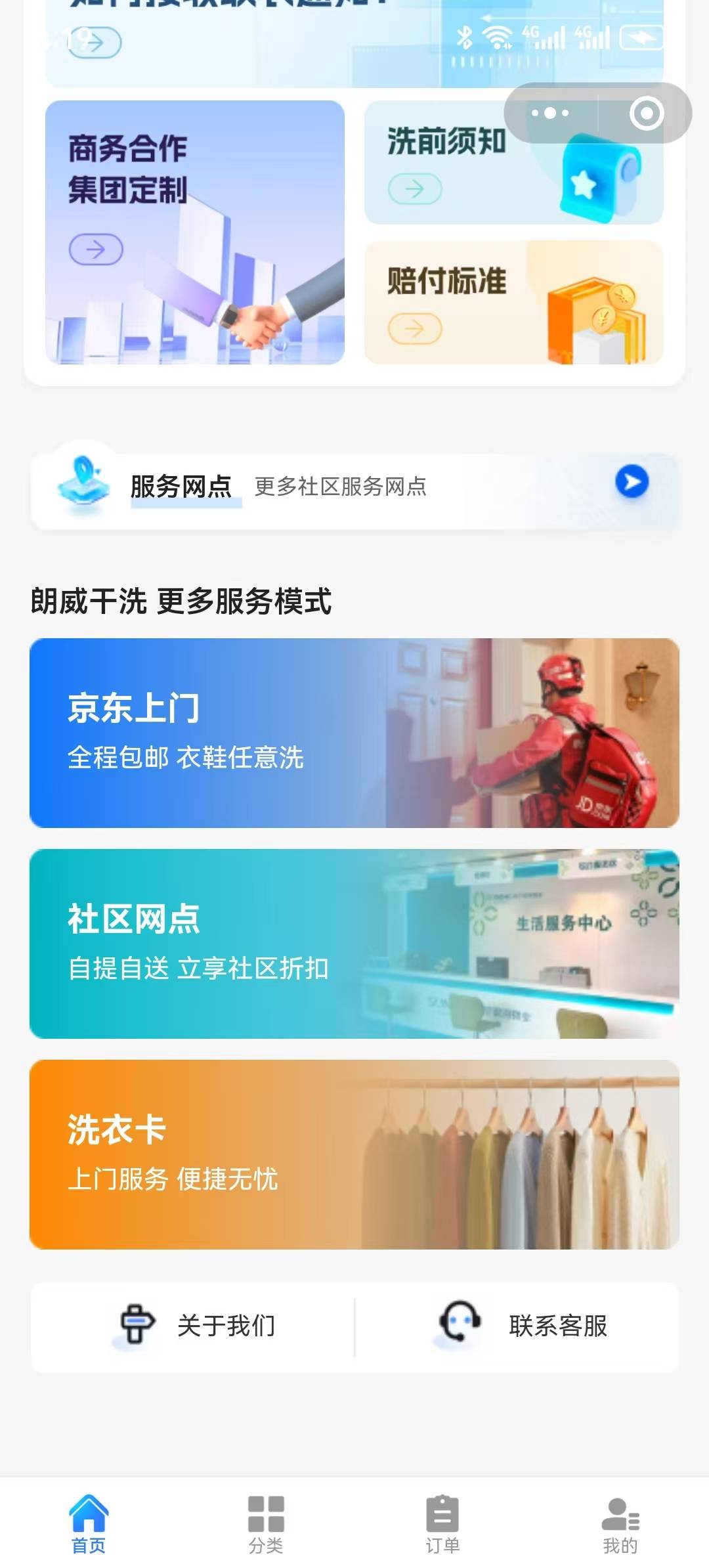Screen dimensions: 709x1568
Task: Expand the 洗前须知 card arrow
Action: pyautogui.click(x=414, y=188)
